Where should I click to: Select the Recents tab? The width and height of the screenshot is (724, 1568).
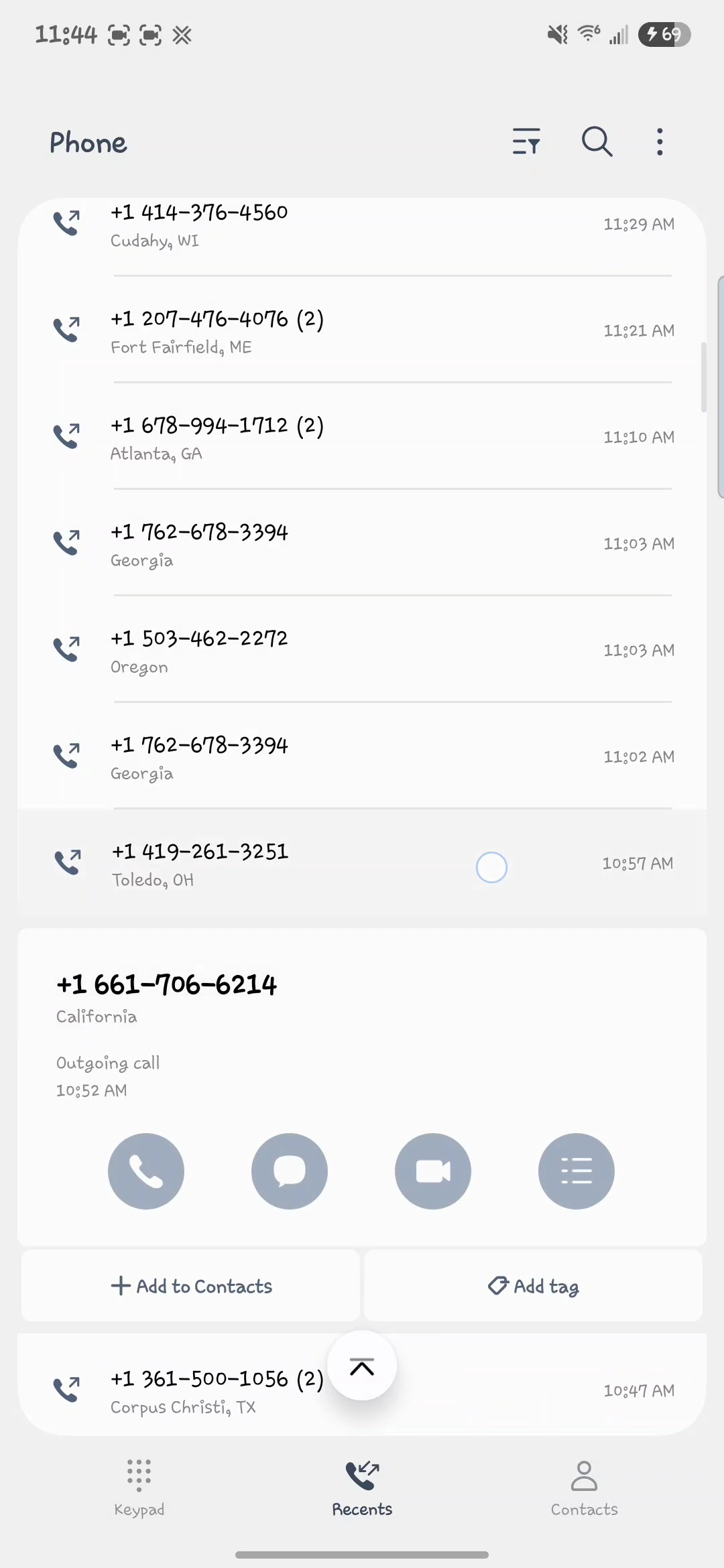click(362, 1488)
